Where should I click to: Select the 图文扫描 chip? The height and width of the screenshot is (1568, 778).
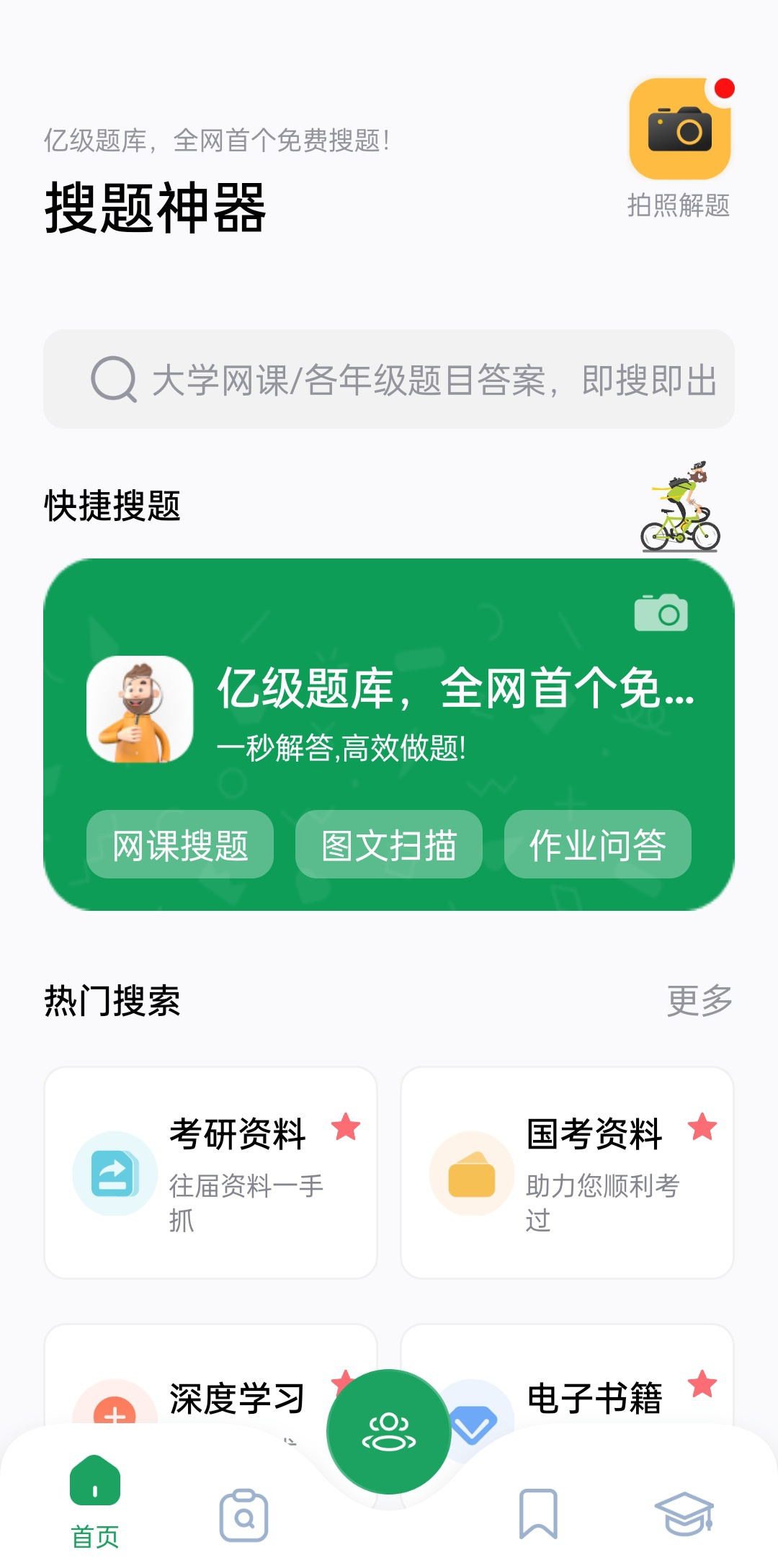pyautogui.click(x=389, y=845)
